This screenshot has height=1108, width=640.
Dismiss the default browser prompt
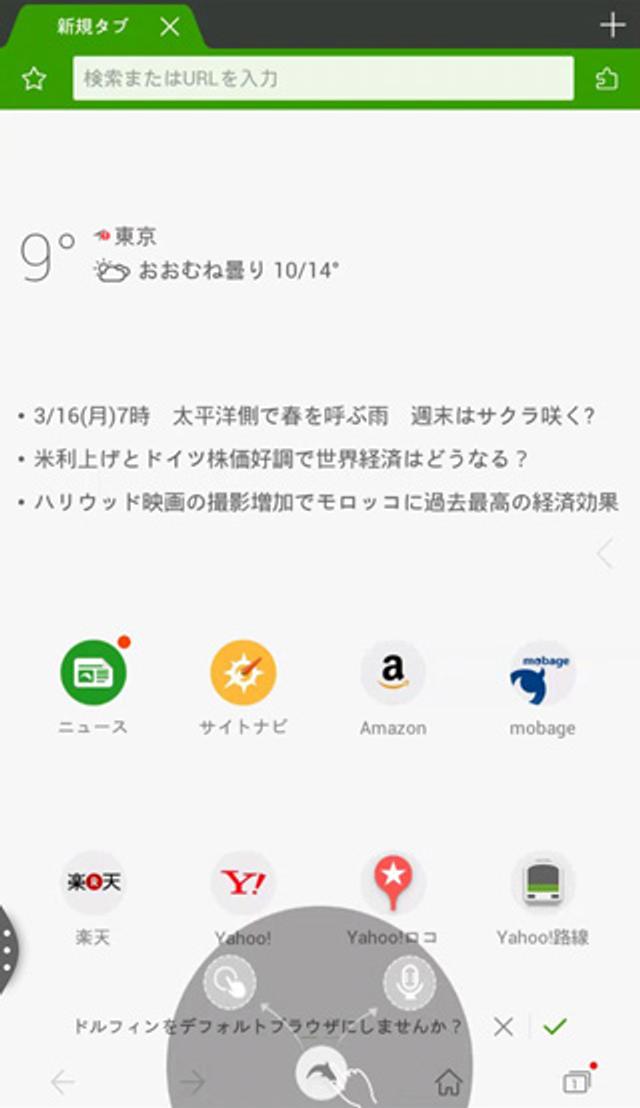tap(504, 1026)
